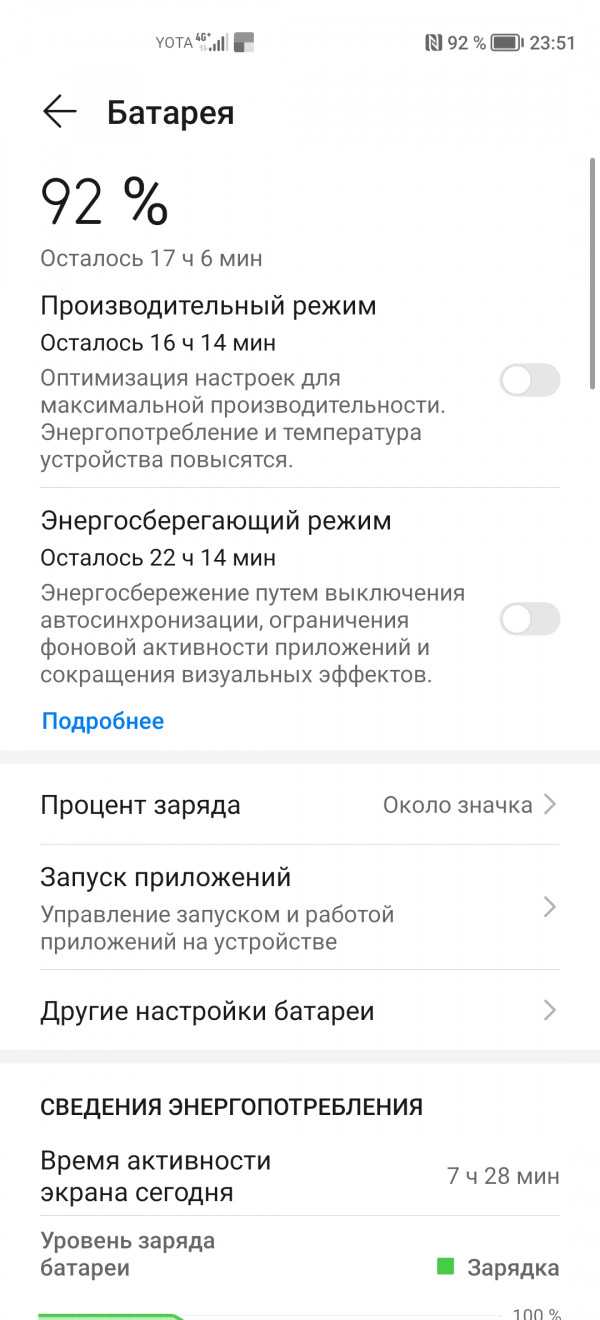Viewport: 600px width, 1320px height.
Task: Turn on Энергосберегающий режим
Action: [530, 619]
